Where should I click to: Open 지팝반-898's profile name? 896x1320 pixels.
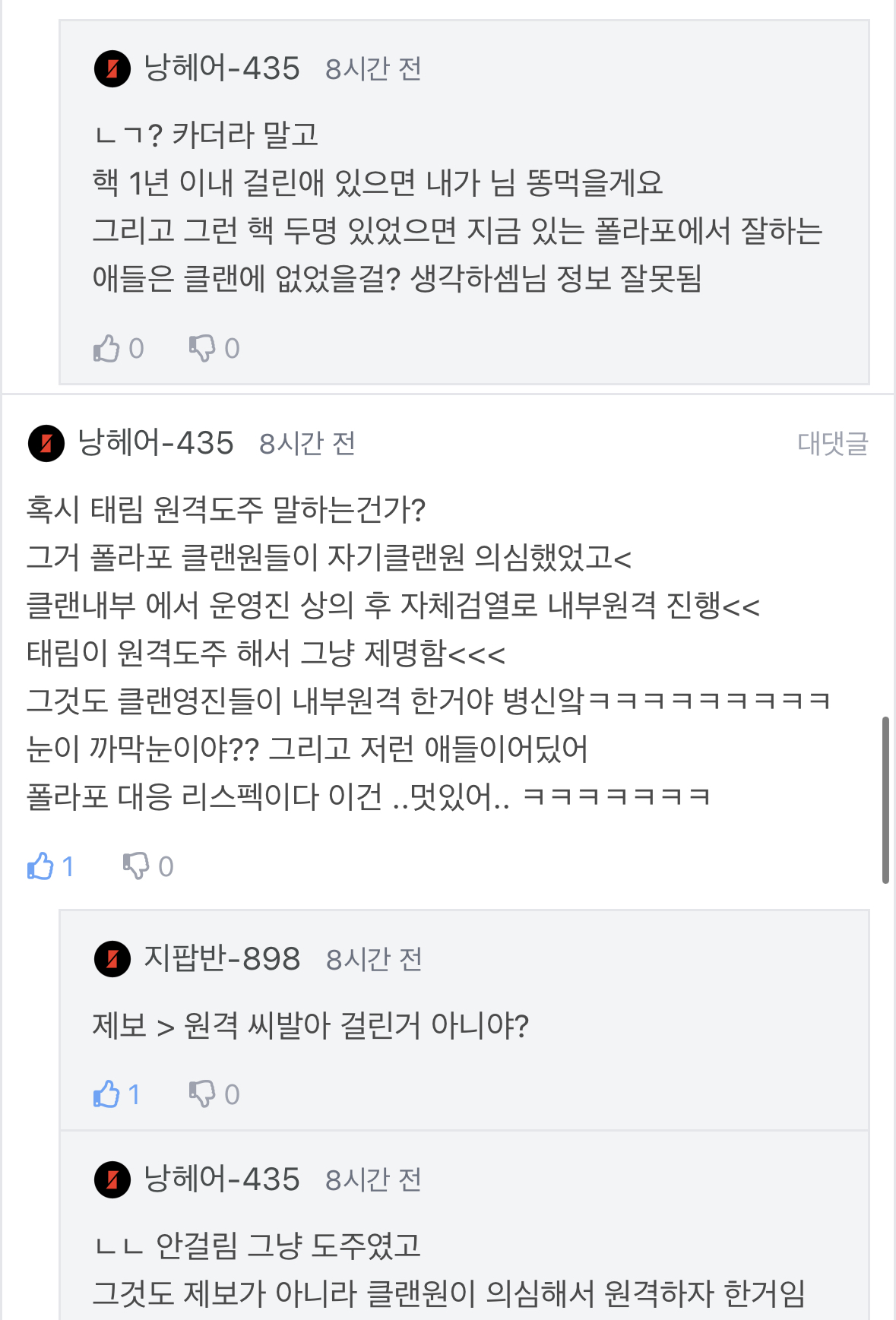222,959
